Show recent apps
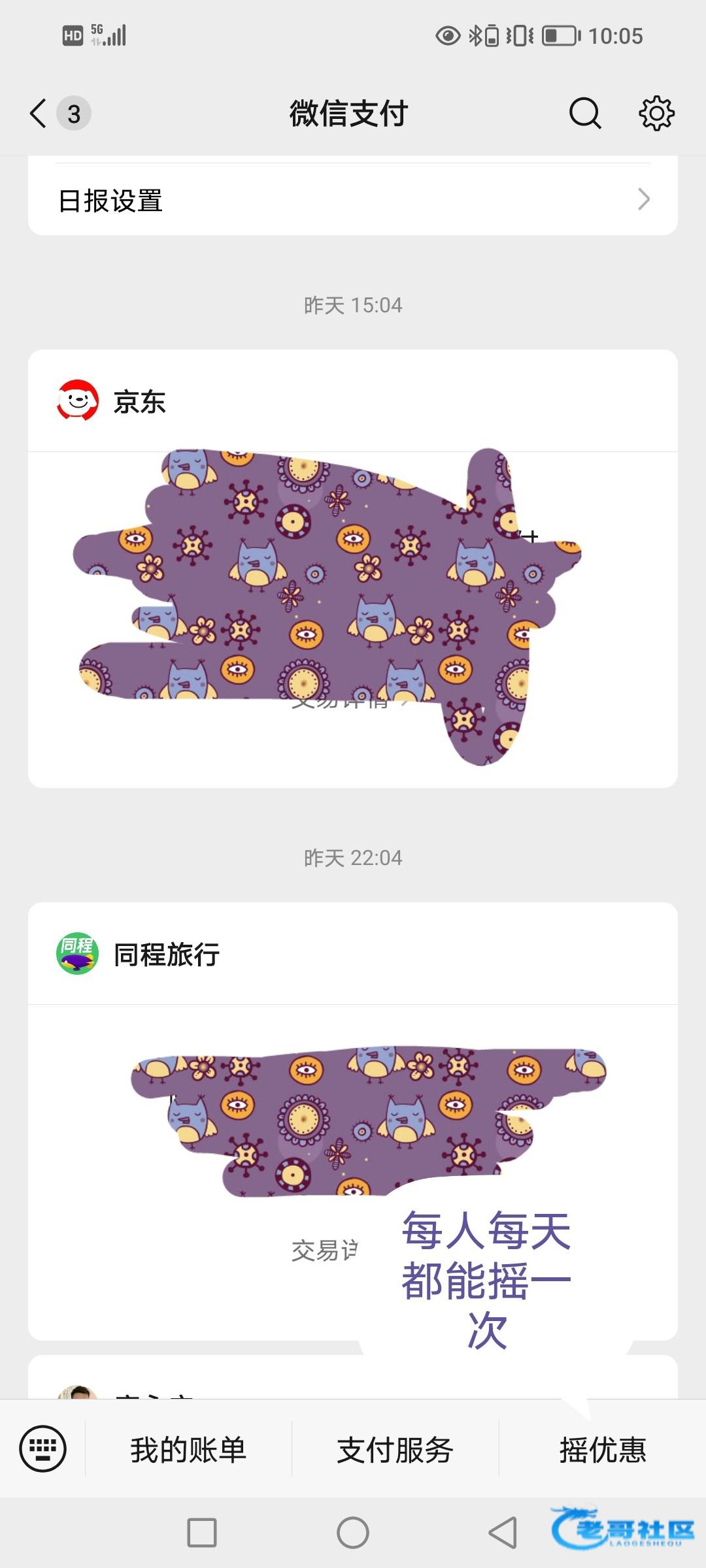Image resolution: width=706 pixels, height=1568 pixels. (202, 1532)
